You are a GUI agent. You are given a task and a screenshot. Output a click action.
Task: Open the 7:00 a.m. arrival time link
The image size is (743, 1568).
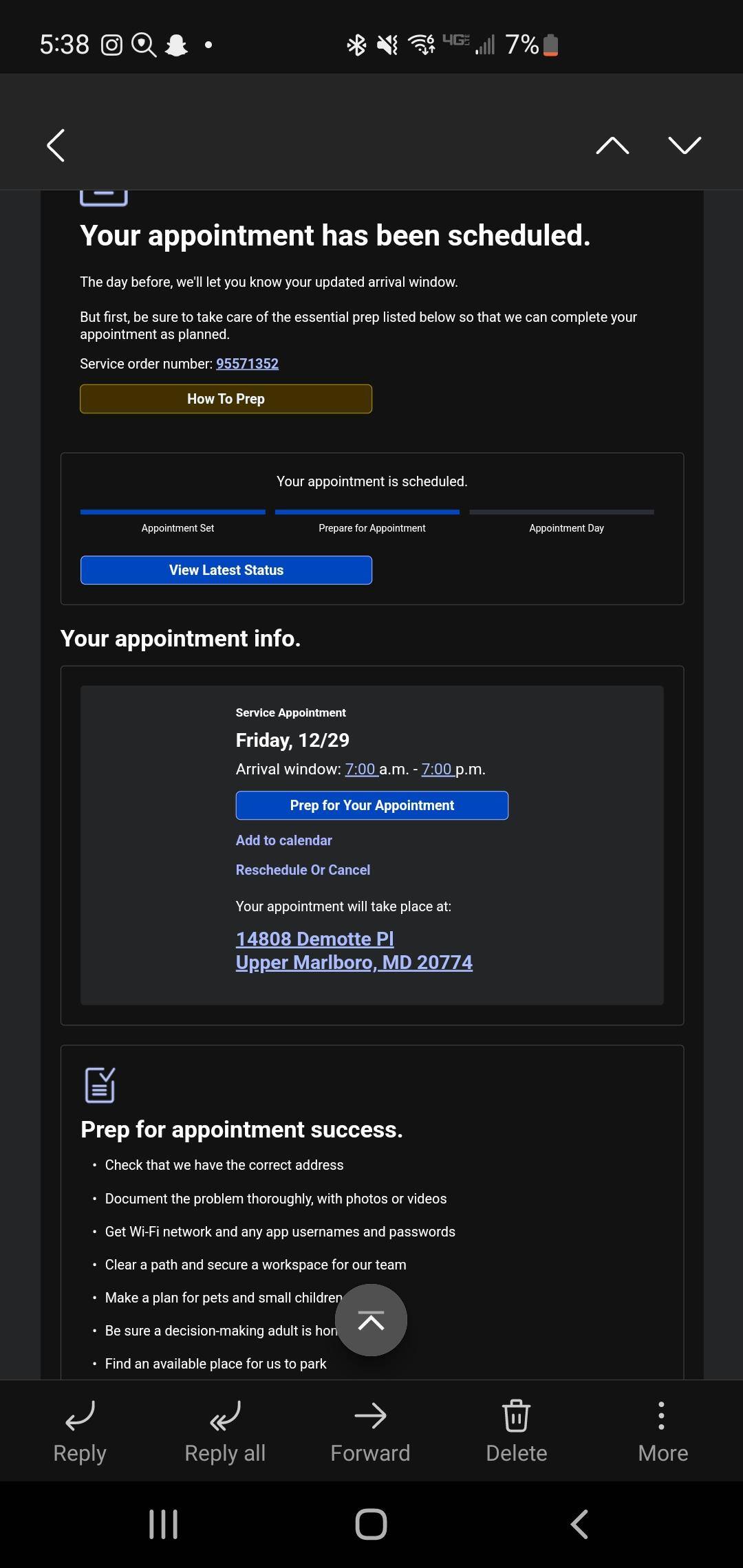pos(360,769)
